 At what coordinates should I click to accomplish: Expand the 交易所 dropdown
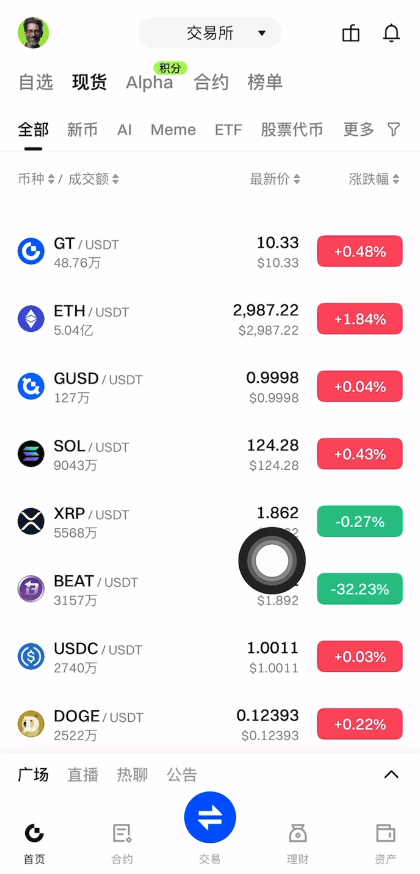point(210,33)
